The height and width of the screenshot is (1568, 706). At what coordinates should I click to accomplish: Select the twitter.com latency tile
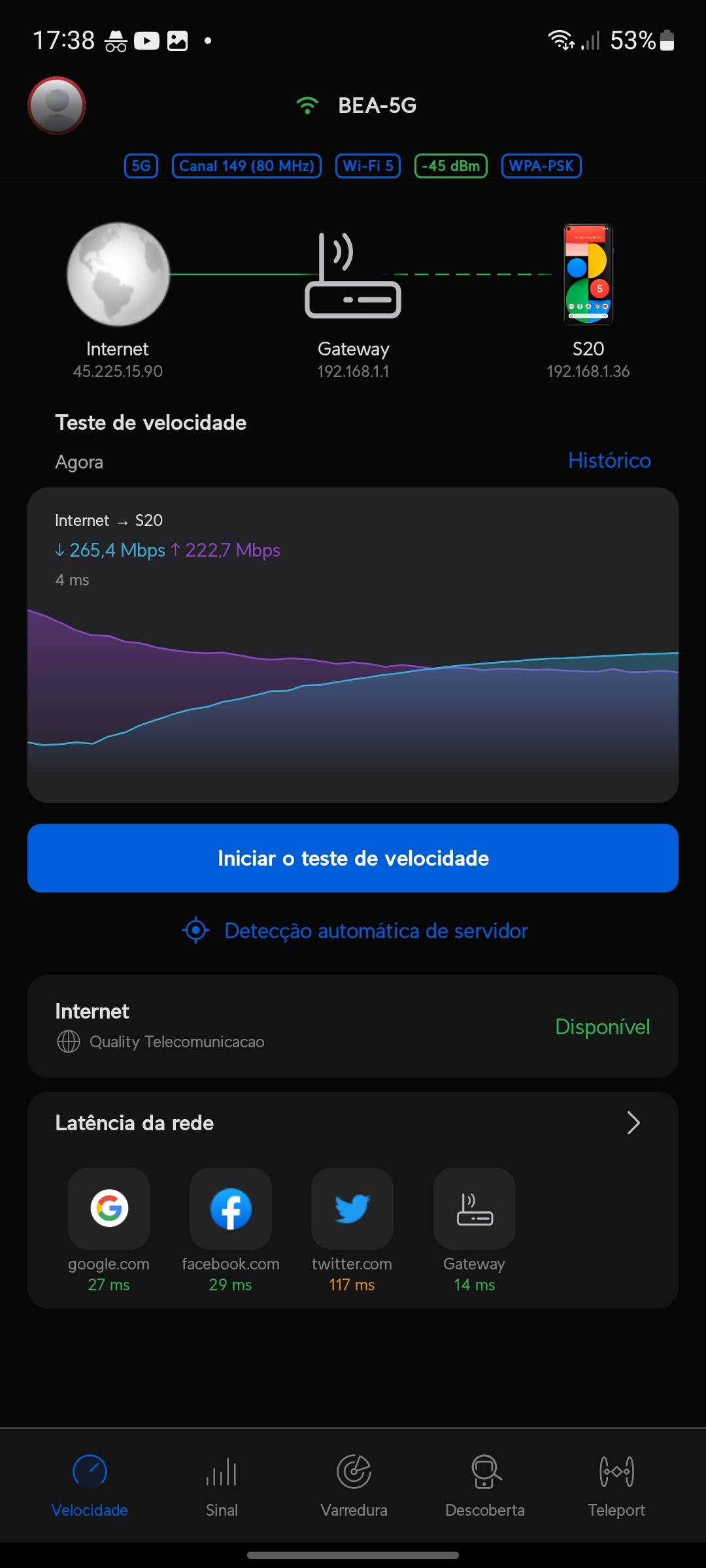[x=352, y=1209]
